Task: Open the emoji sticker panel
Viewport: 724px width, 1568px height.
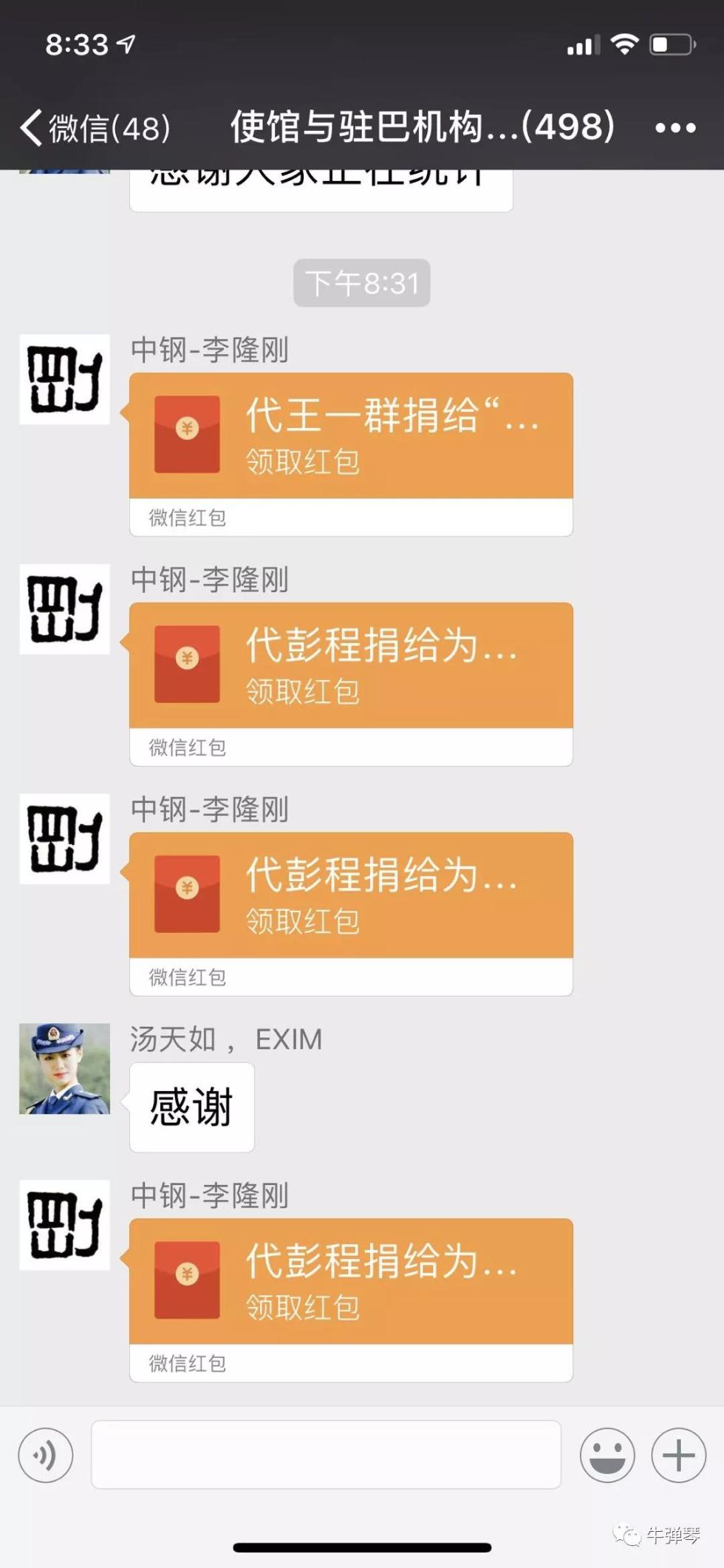Action: (607, 1455)
